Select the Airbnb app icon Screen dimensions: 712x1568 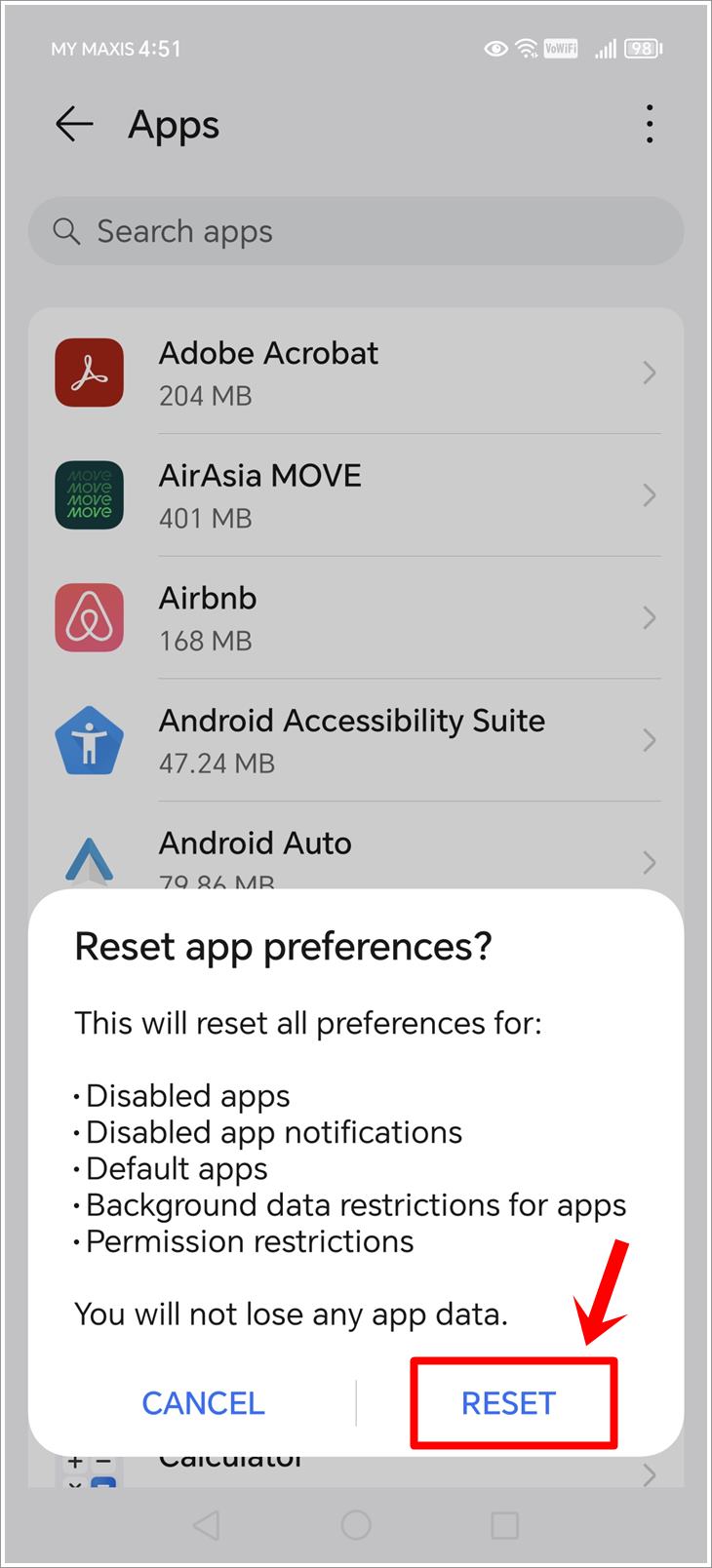click(89, 617)
